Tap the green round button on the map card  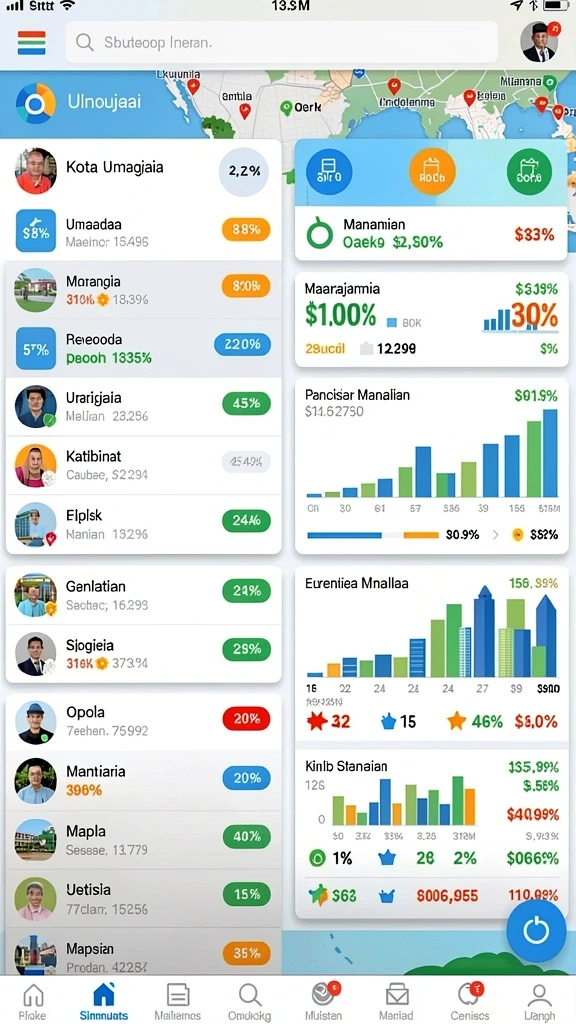pos(529,172)
